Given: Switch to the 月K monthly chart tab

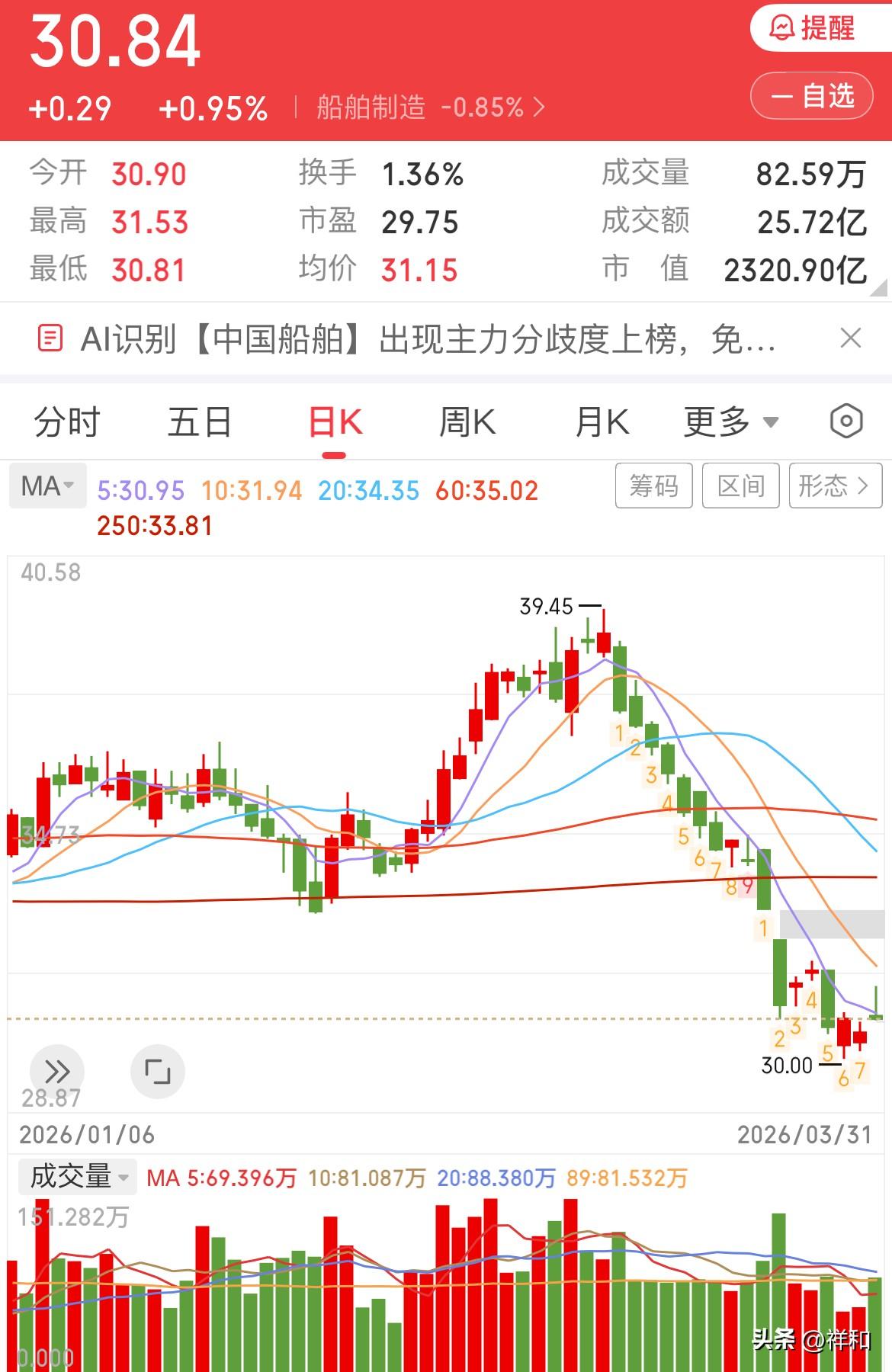Looking at the screenshot, I should [602, 422].
